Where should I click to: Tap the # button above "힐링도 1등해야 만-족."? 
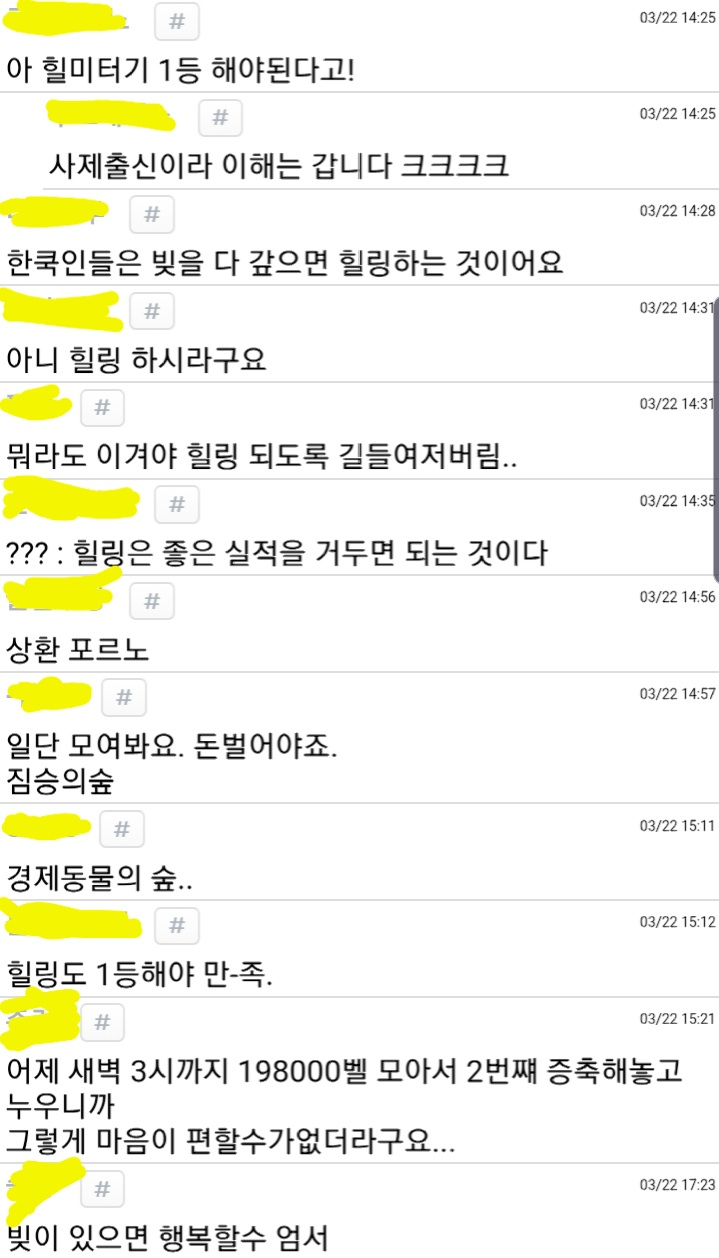click(177, 925)
